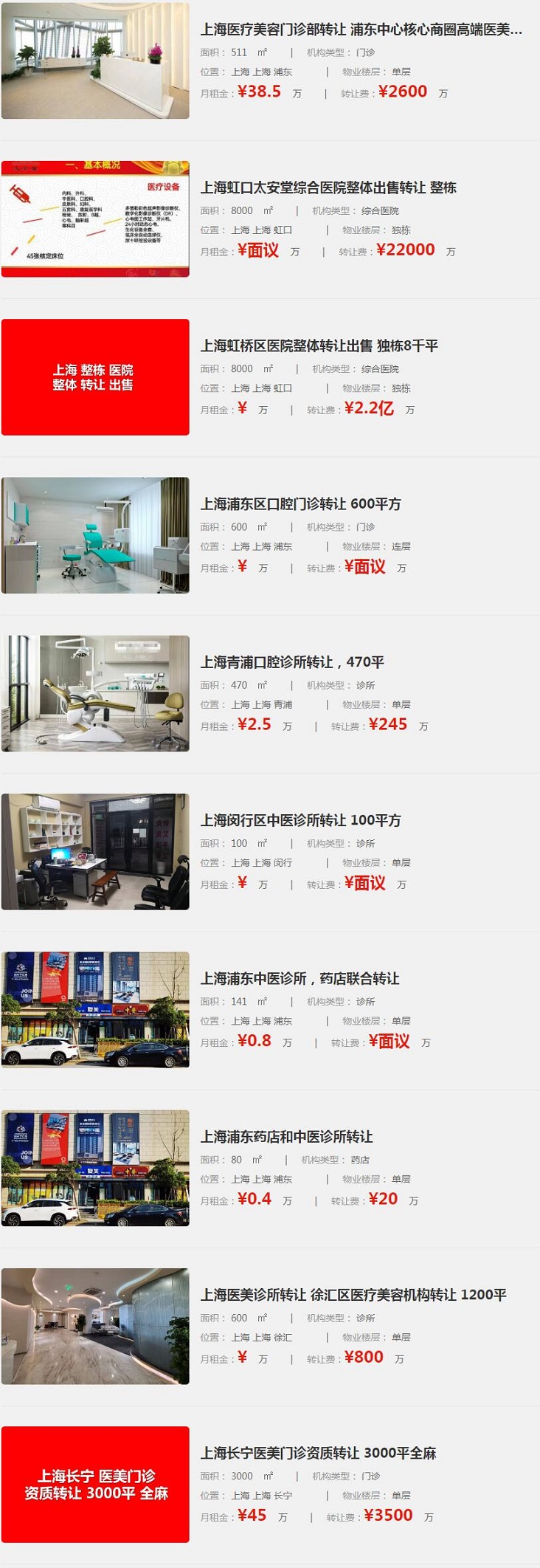The height and width of the screenshot is (1568, 540).
Task: Open the 上海青浦口腔诊所转让，470平 listing
Action: (x=292, y=662)
